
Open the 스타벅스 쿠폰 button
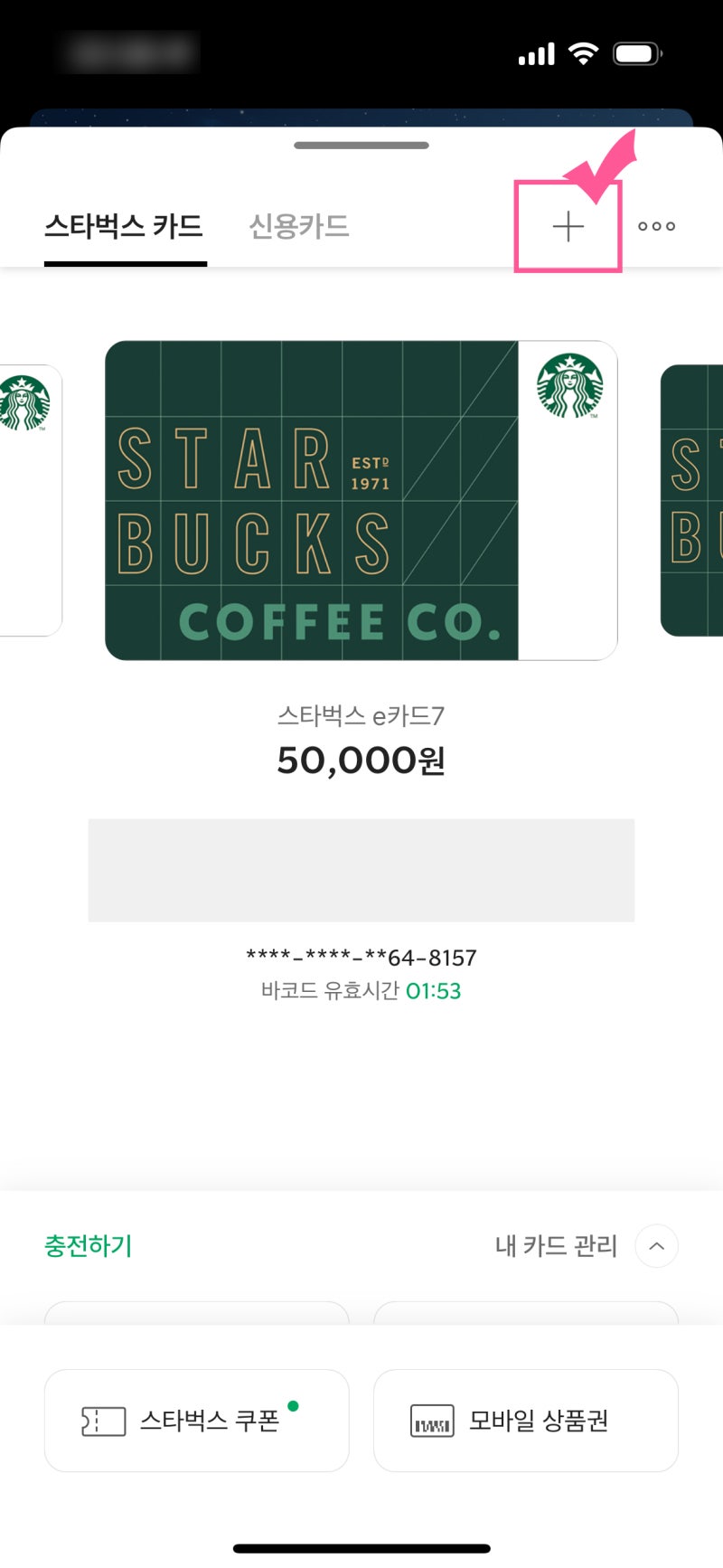click(196, 1420)
